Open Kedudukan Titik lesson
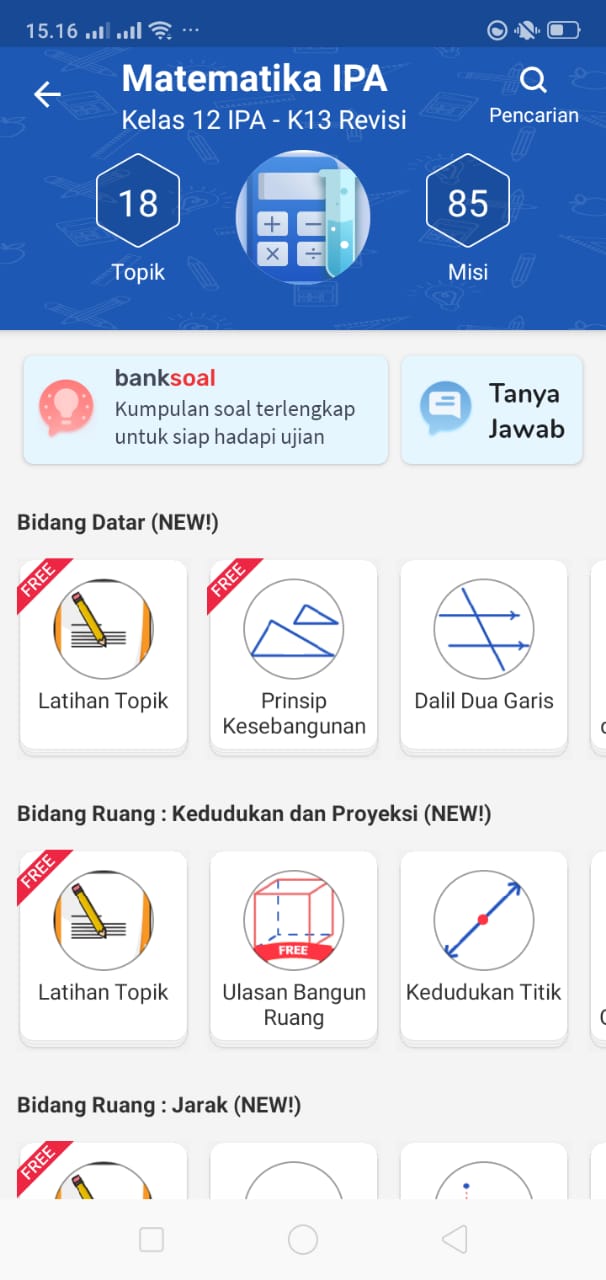 (484, 947)
